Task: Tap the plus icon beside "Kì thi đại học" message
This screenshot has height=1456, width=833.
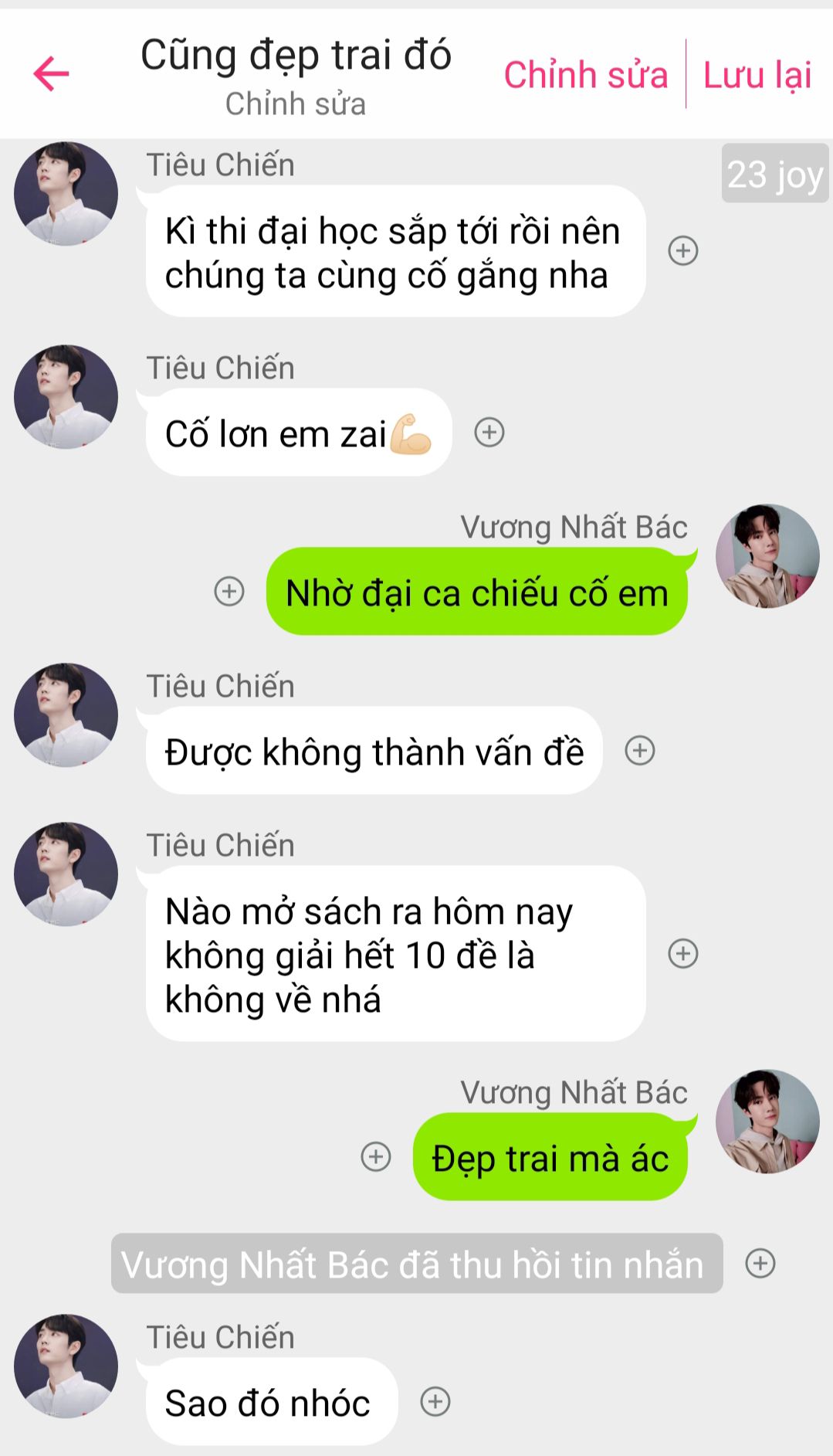Action: pyautogui.click(x=682, y=250)
